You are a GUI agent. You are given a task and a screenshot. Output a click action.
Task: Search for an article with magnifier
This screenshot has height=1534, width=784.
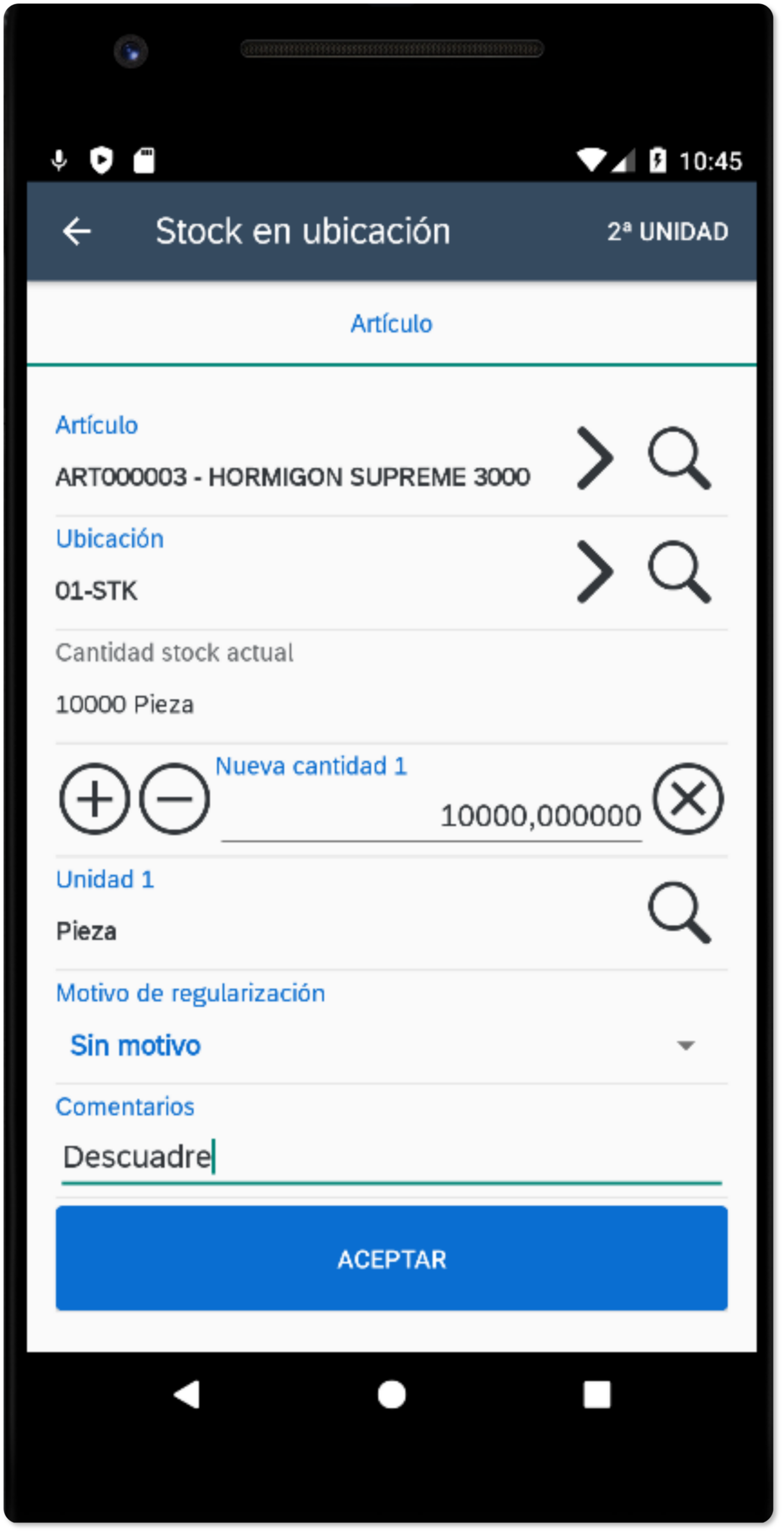pyautogui.click(x=679, y=458)
